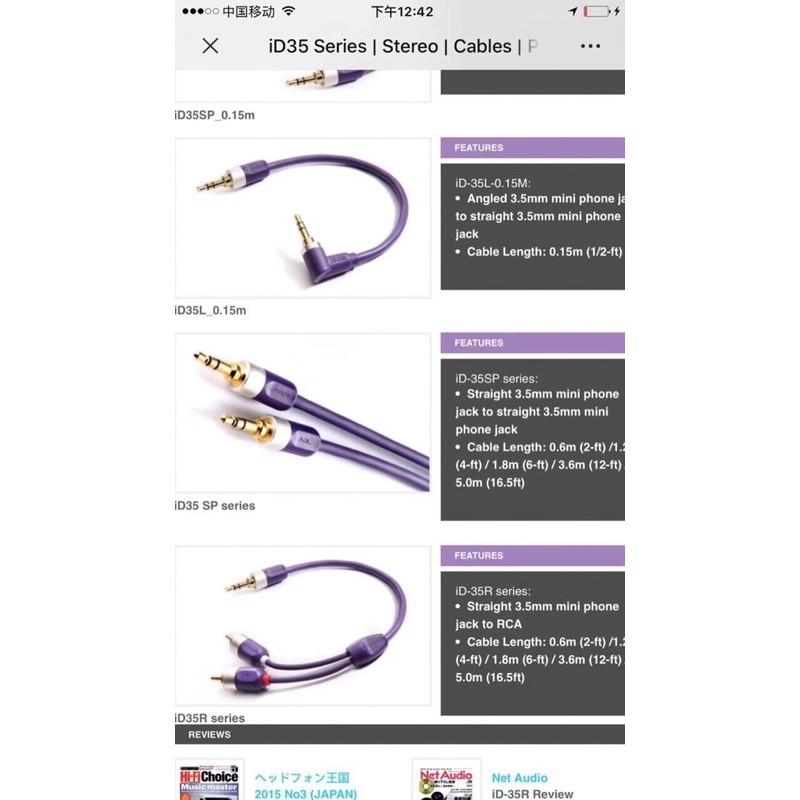This screenshot has height=800, width=800.
Task: Open the ヘッドフォン王国 2015 No3 review link
Action: click(301, 785)
